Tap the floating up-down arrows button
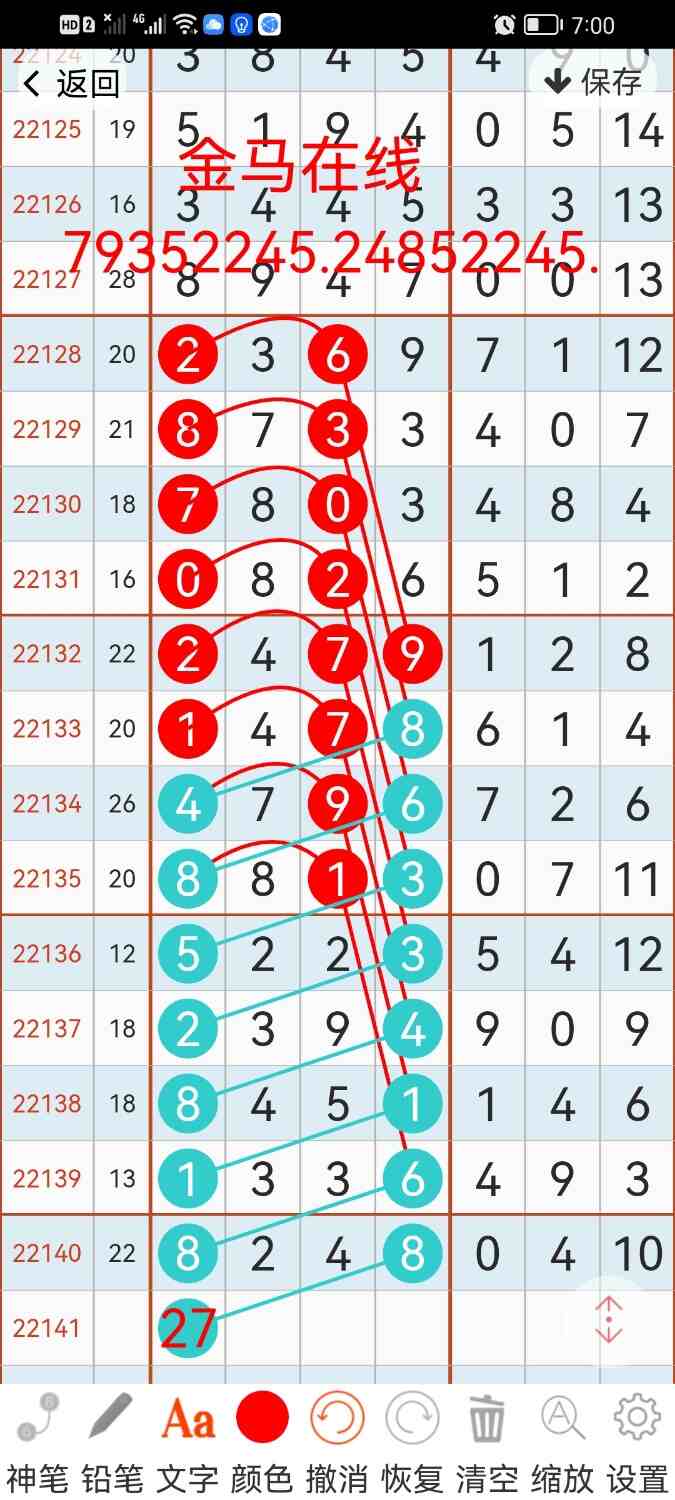This screenshot has height=1500, width=675. (x=608, y=1320)
